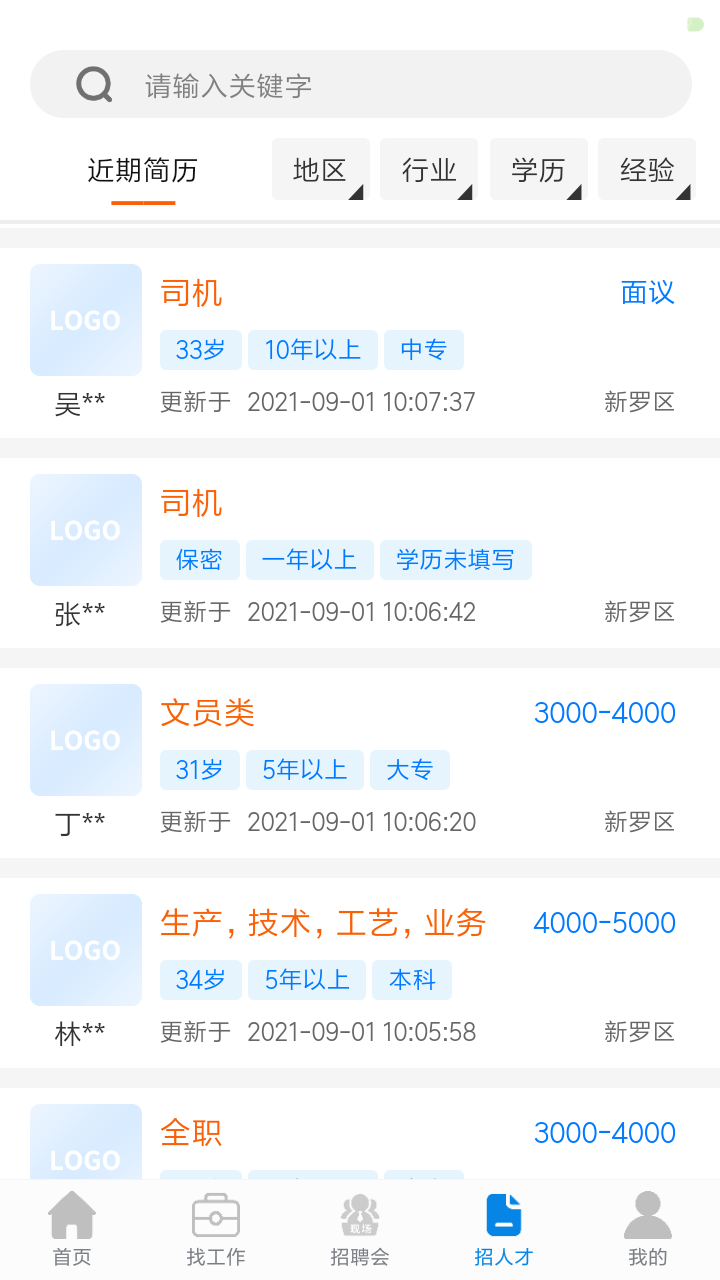The image size is (720, 1280).
Task: Click the 面议 salary link
Action: [x=646, y=292]
